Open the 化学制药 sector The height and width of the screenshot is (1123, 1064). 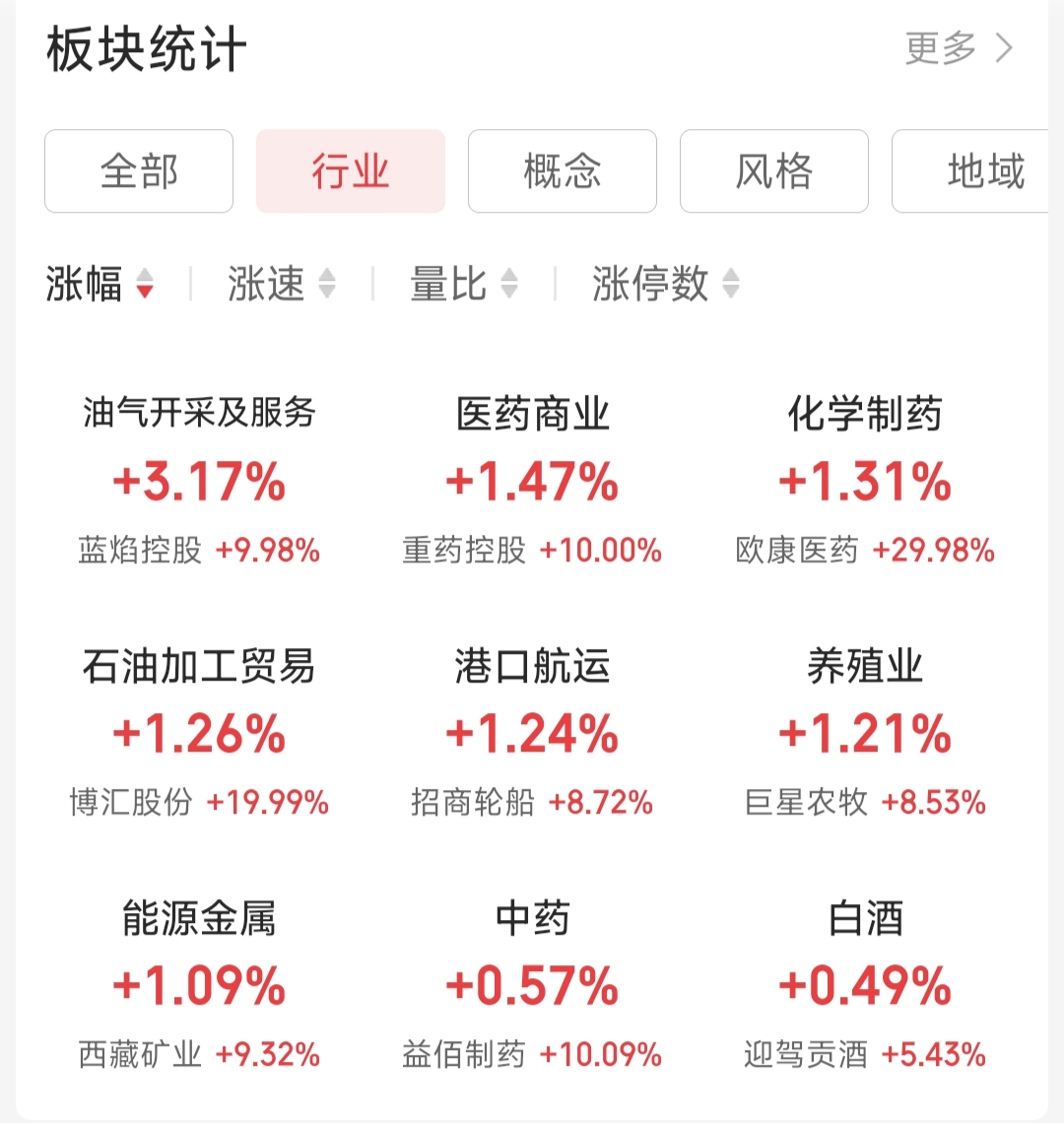(865, 481)
